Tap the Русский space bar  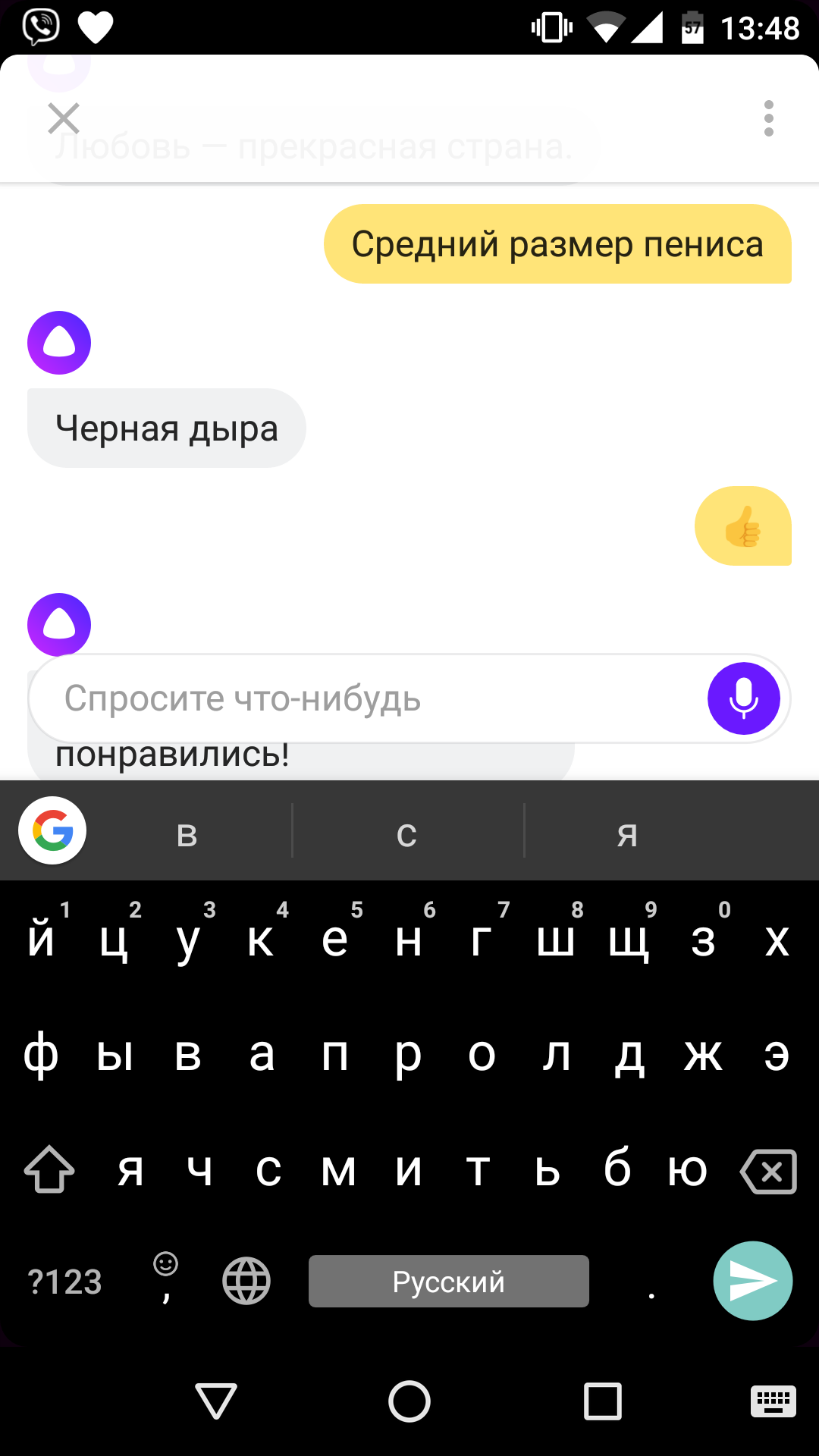(x=449, y=1281)
